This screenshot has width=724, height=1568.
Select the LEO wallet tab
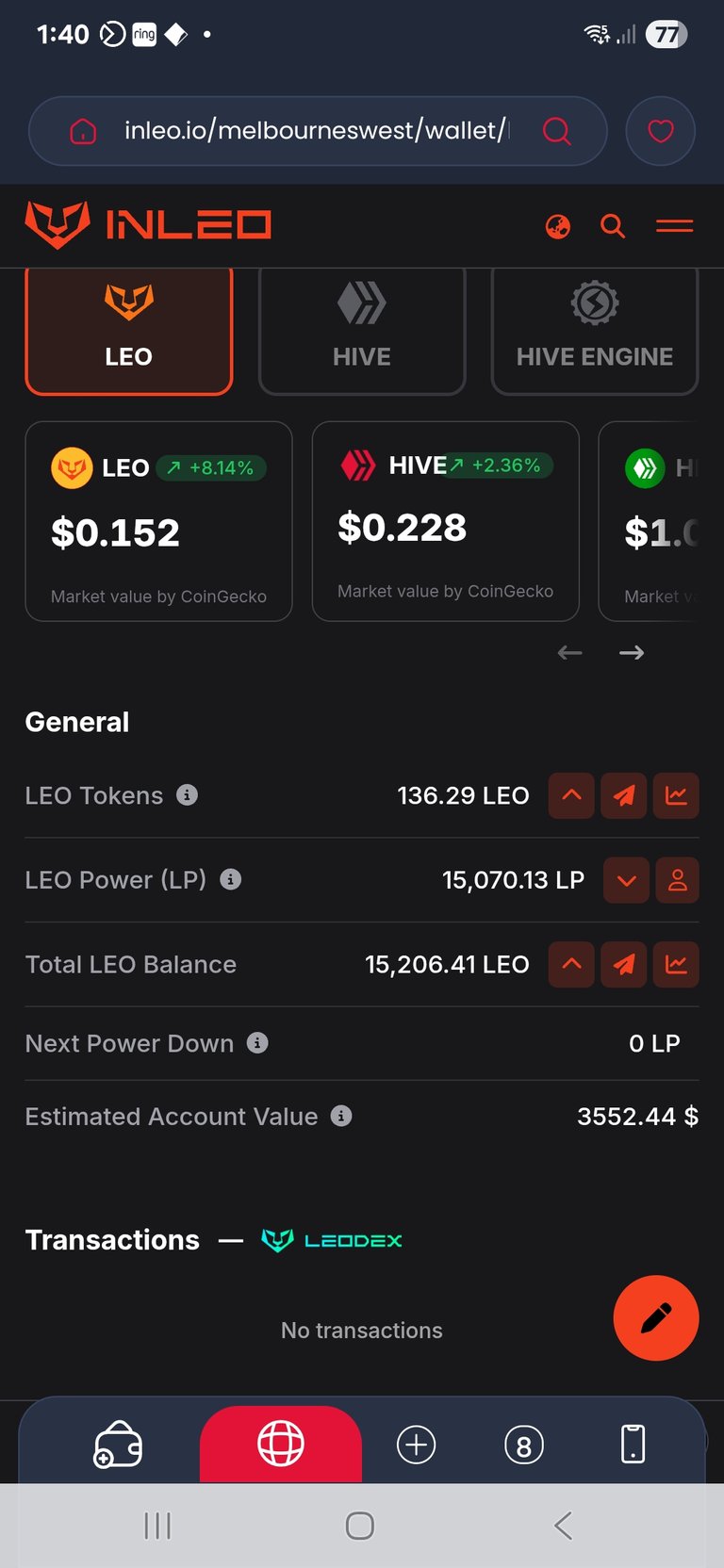128,330
